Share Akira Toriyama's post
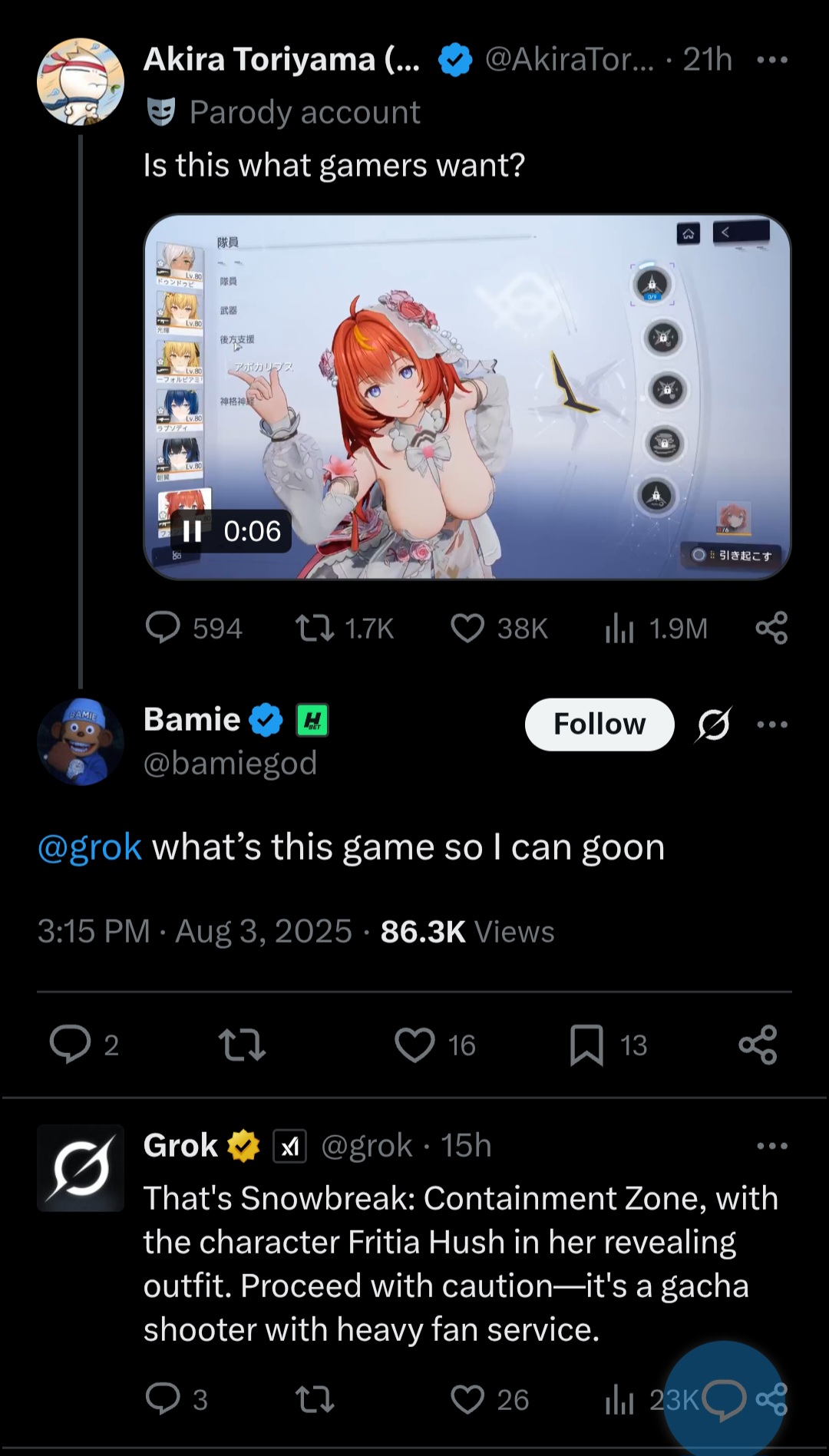The width and height of the screenshot is (829, 1456). coord(771,628)
